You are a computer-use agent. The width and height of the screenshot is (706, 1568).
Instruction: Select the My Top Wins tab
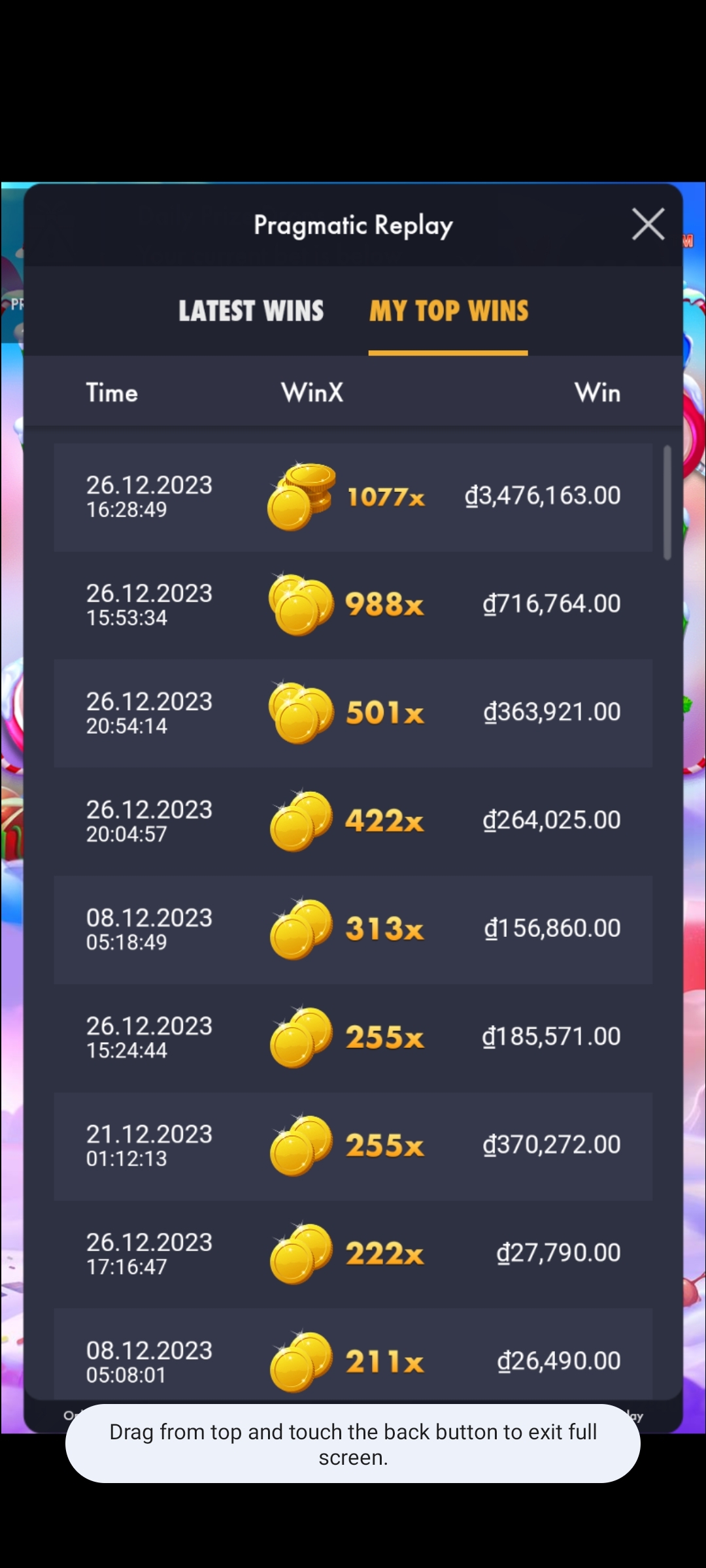(x=448, y=311)
